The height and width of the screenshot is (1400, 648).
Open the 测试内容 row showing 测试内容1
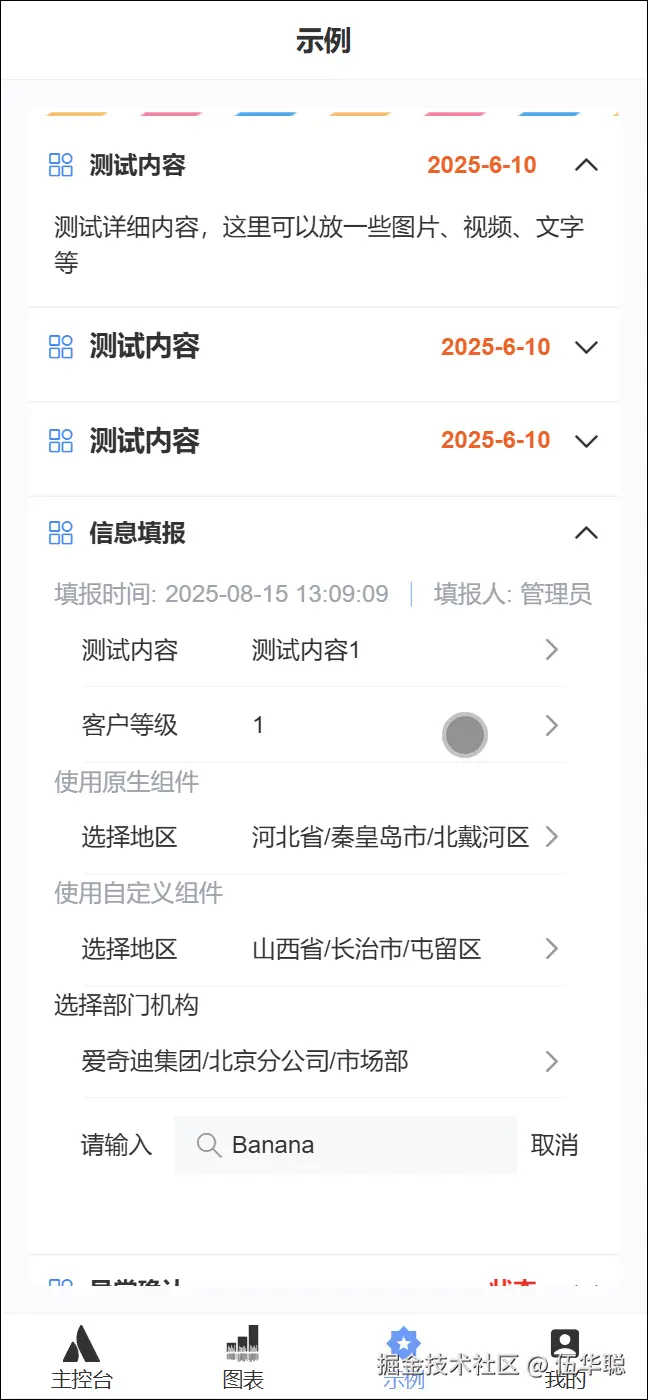click(x=322, y=650)
